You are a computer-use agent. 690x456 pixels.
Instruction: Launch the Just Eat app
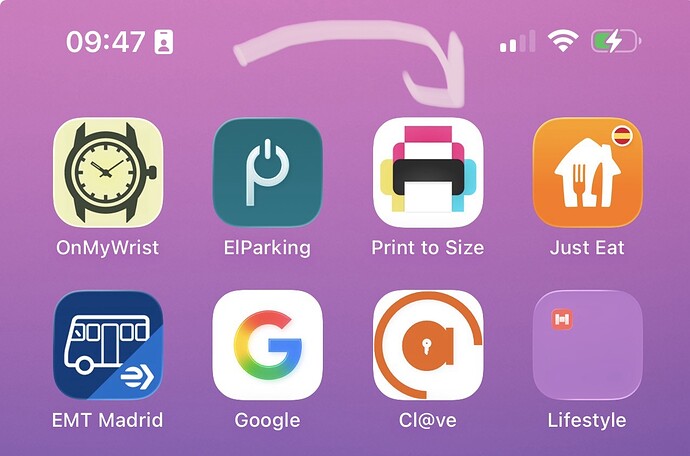(x=587, y=173)
